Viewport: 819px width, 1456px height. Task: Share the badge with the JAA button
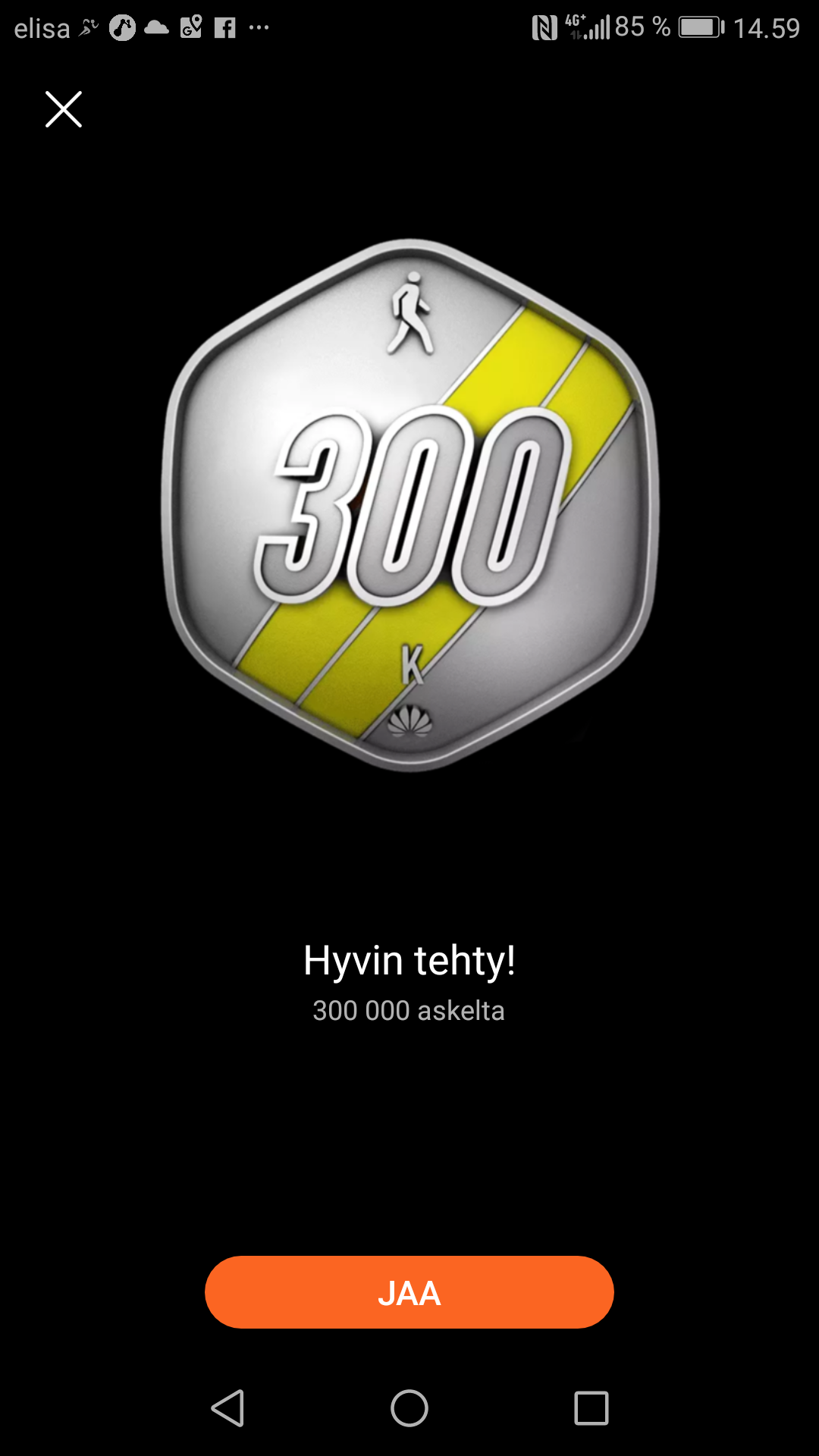409,1292
